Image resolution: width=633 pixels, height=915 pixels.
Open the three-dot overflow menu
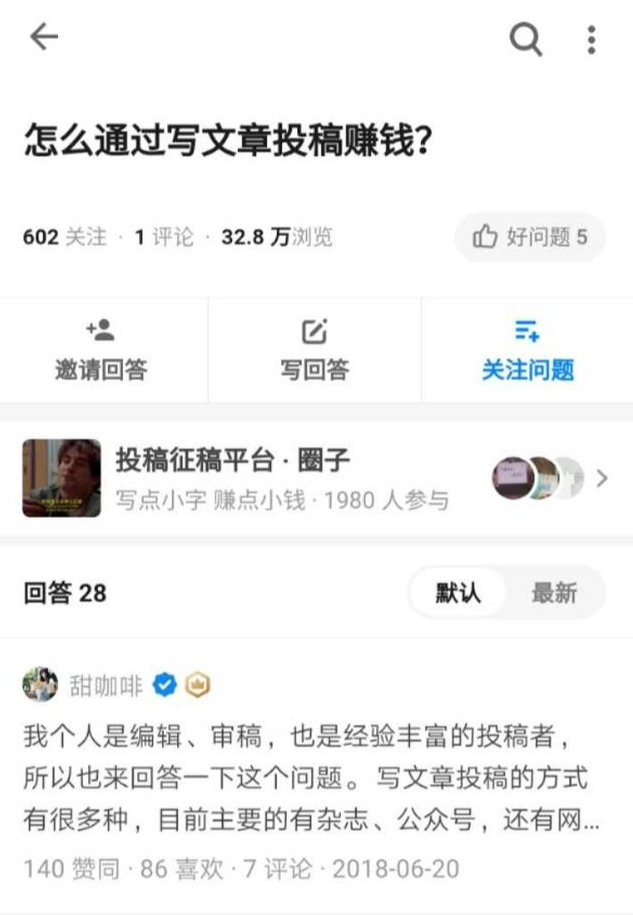tap(592, 39)
